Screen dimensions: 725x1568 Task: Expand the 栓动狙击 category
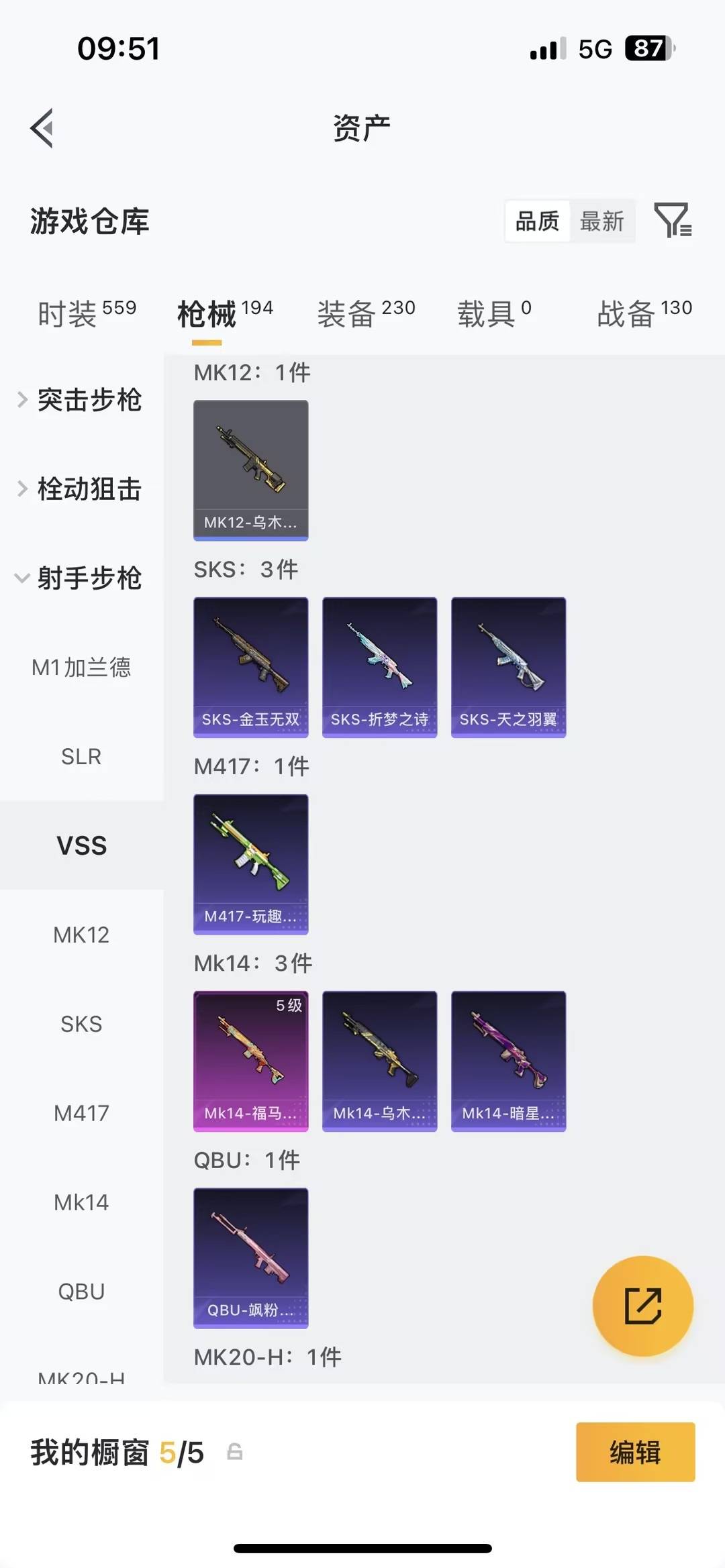pos(91,490)
